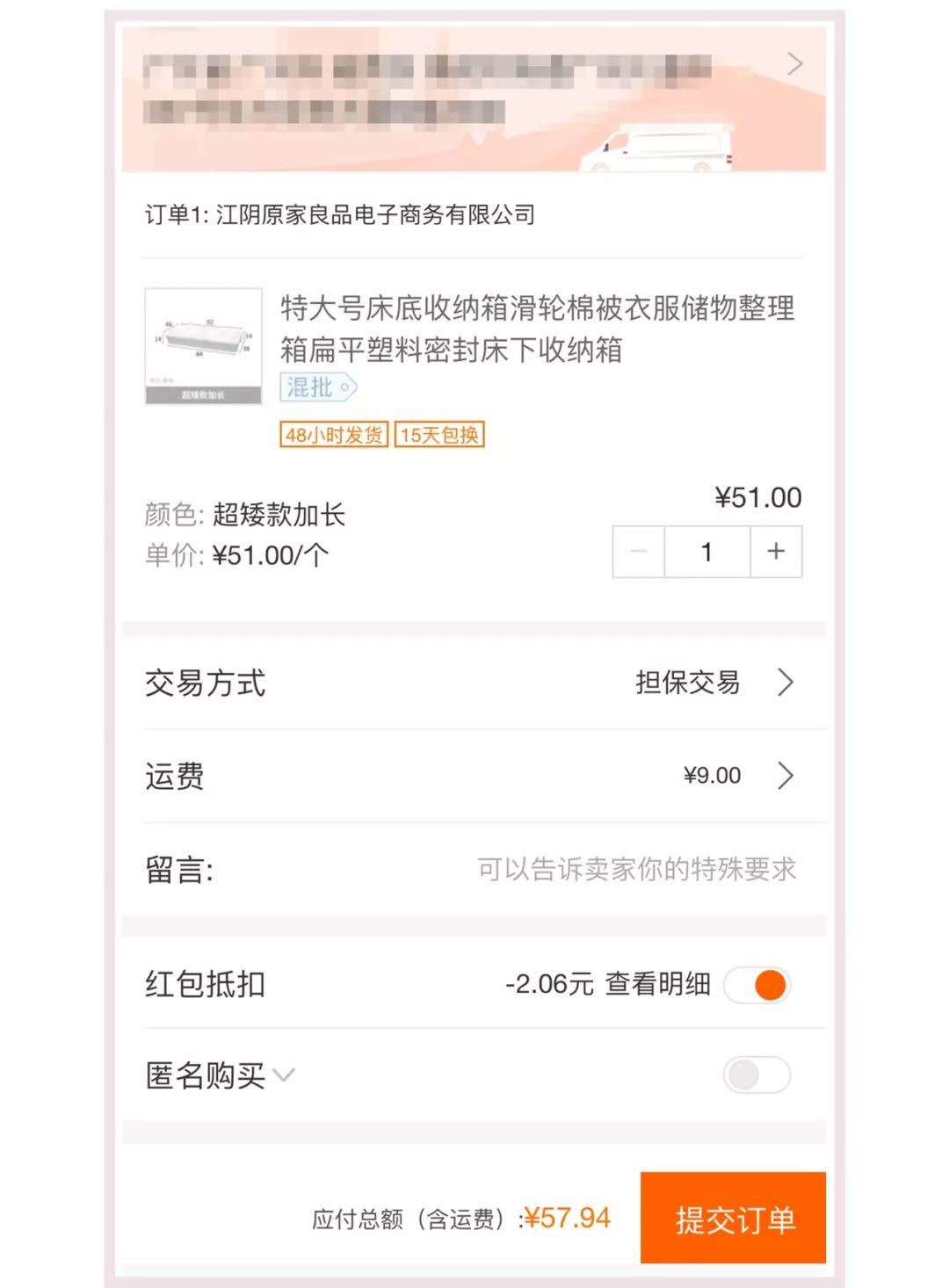Enable the 匿名购买 anonymous purchase toggle
Viewport: 949px width, 1288px height.
pos(757,1074)
